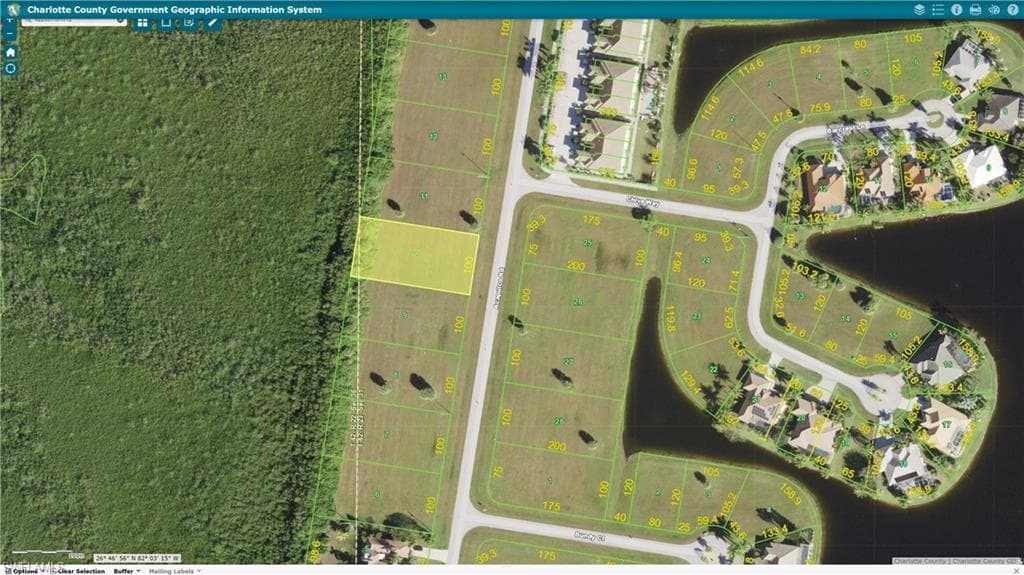Image resolution: width=1024 pixels, height=575 pixels.
Task: Open the Options menu
Action: [x=23, y=571]
